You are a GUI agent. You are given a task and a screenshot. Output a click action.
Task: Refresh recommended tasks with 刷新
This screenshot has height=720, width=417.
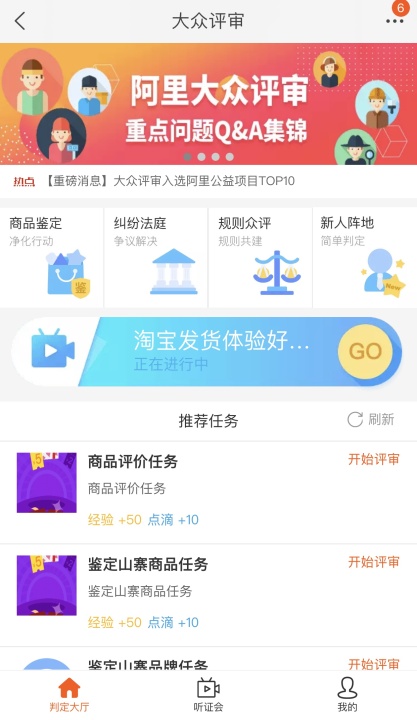(371, 419)
